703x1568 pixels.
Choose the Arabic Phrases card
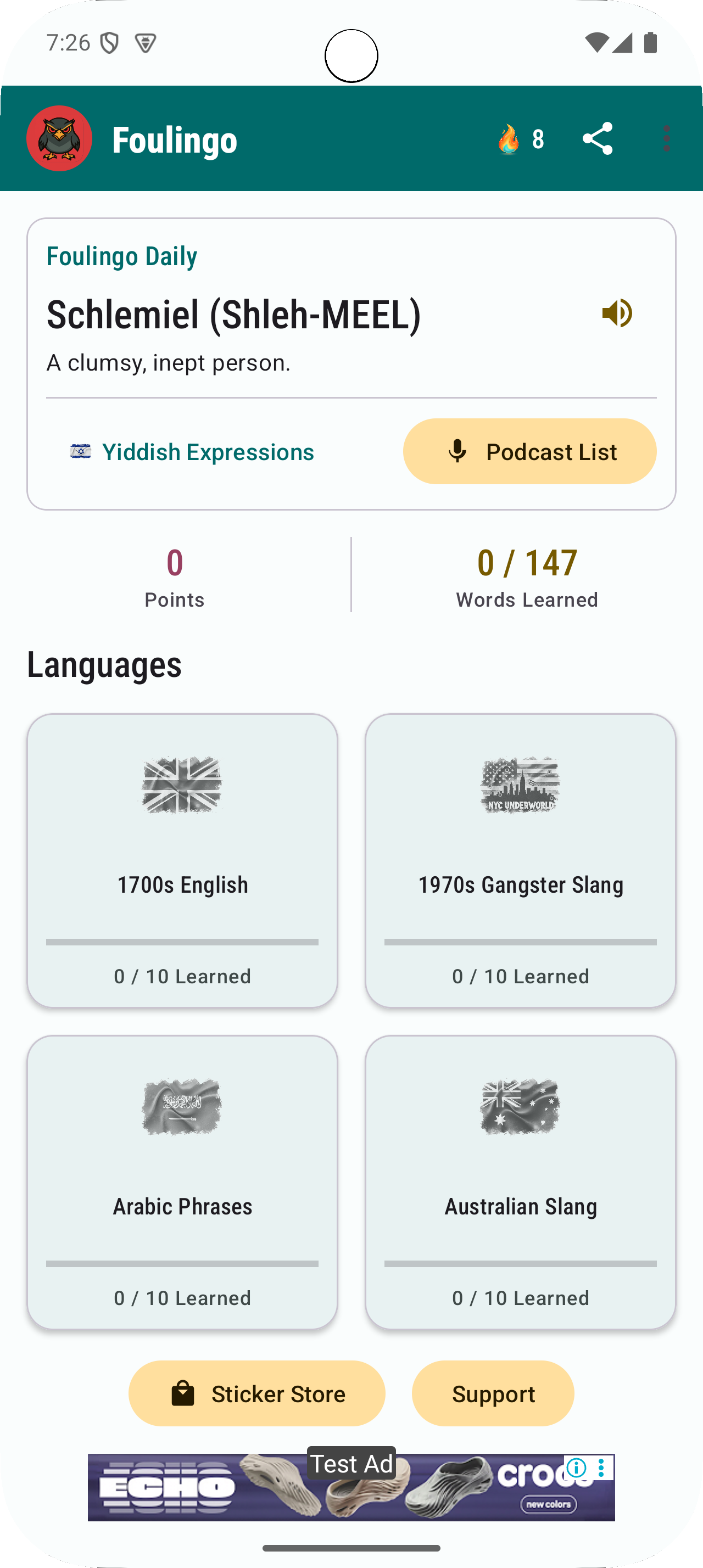182,1181
